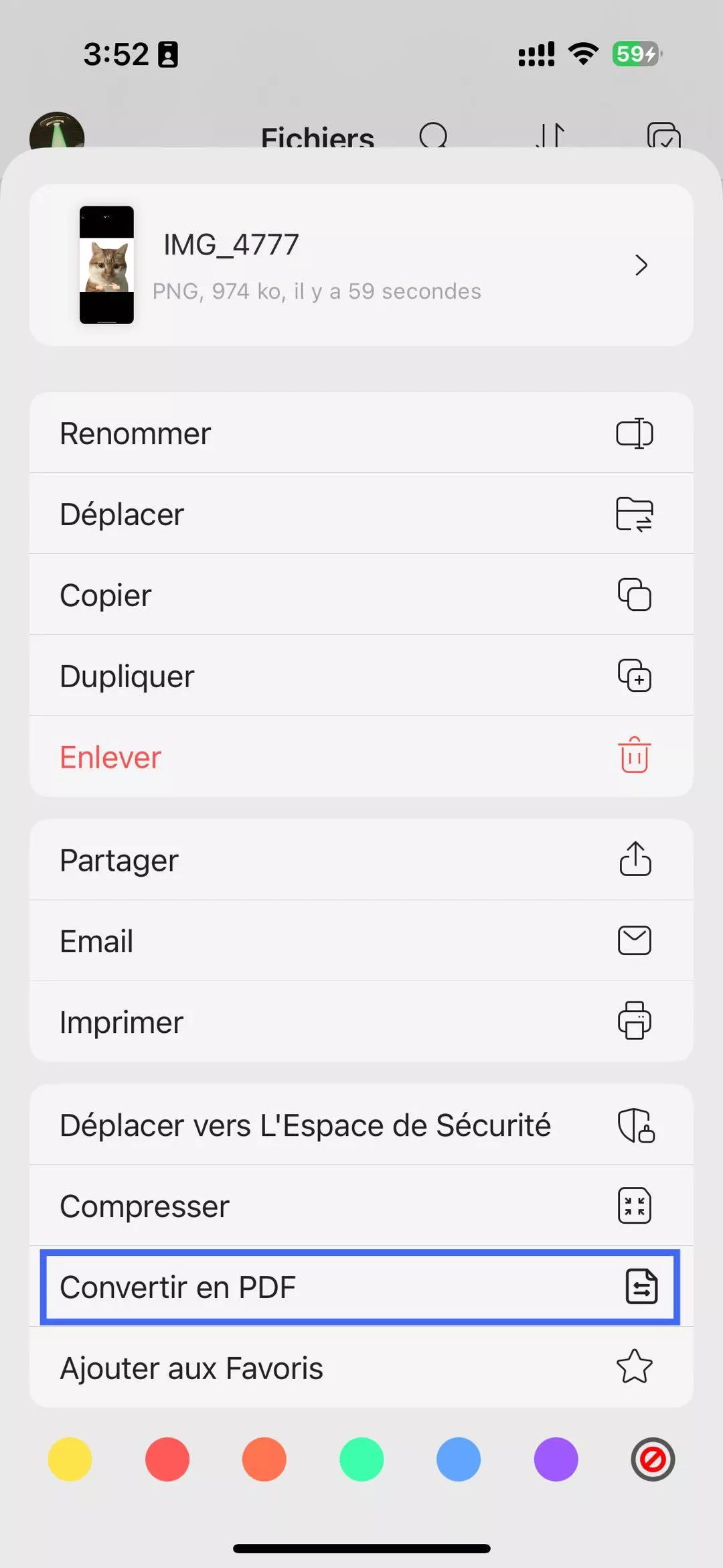Image resolution: width=723 pixels, height=1568 pixels.
Task: Select Renommer to rename the file
Action: (x=361, y=433)
